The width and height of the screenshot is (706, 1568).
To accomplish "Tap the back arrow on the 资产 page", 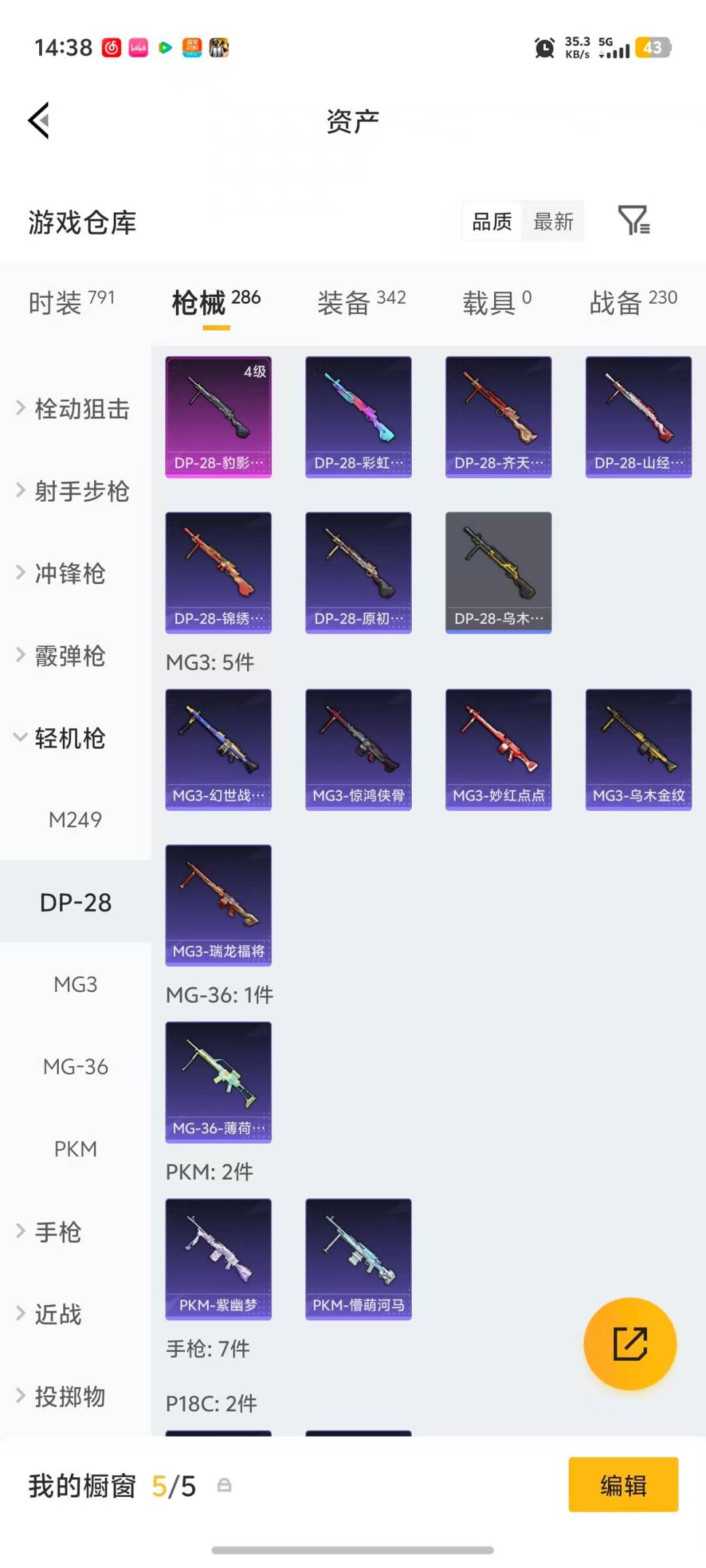I will [38, 120].
